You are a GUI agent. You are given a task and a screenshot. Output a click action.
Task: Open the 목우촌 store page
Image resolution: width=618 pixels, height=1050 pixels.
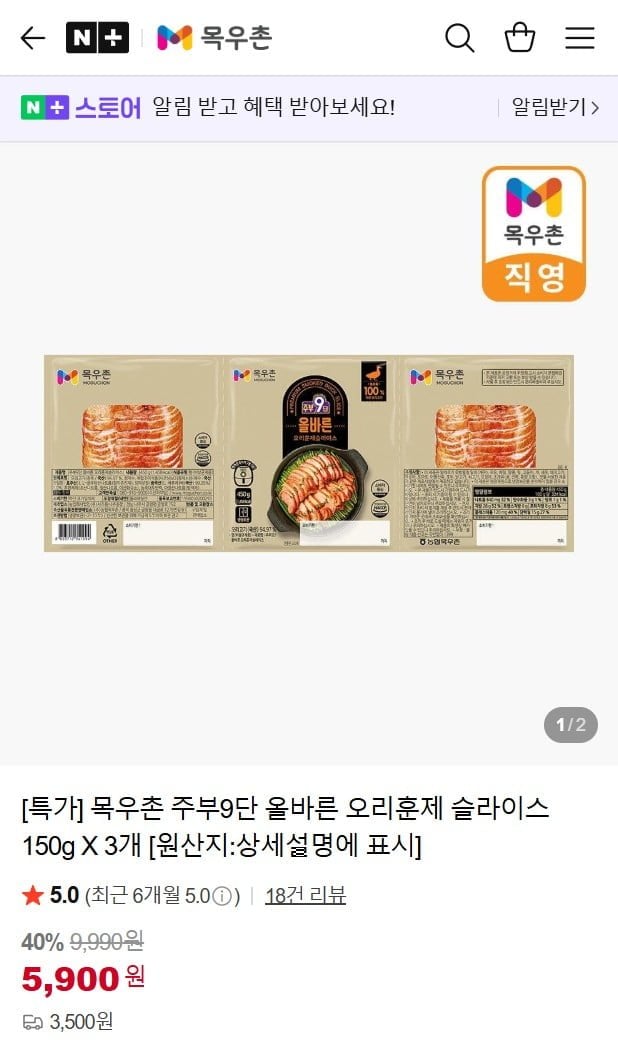tap(214, 38)
